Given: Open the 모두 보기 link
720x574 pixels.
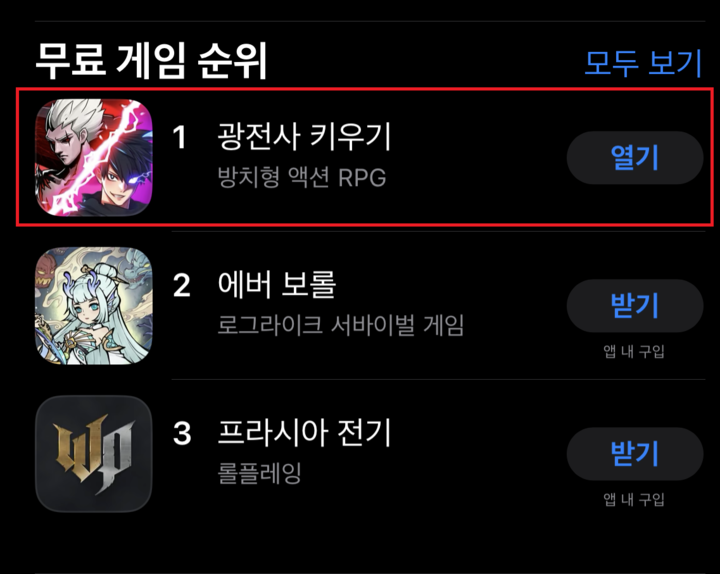Looking at the screenshot, I should point(642,62).
